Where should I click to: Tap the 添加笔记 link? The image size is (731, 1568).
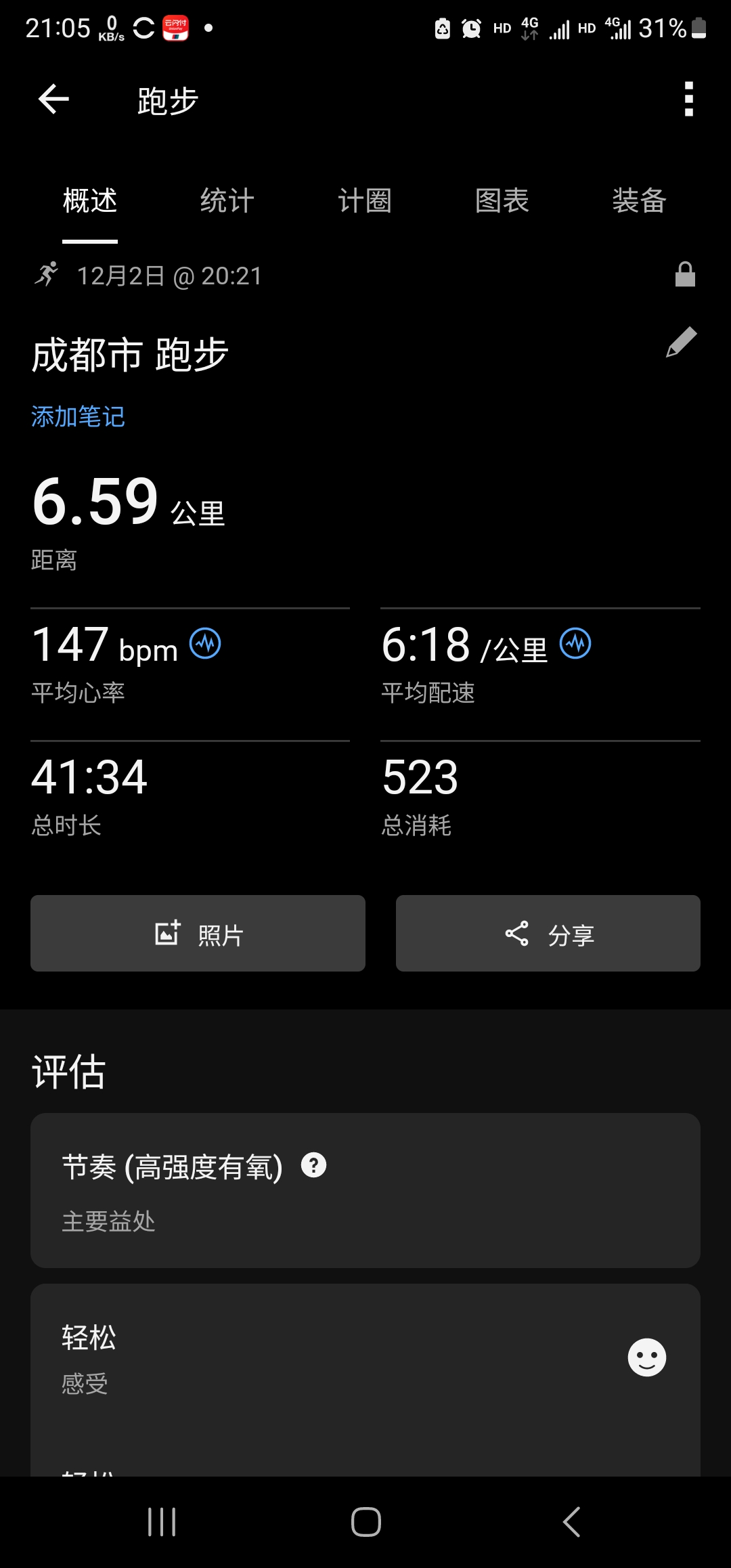tap(78, 416)
